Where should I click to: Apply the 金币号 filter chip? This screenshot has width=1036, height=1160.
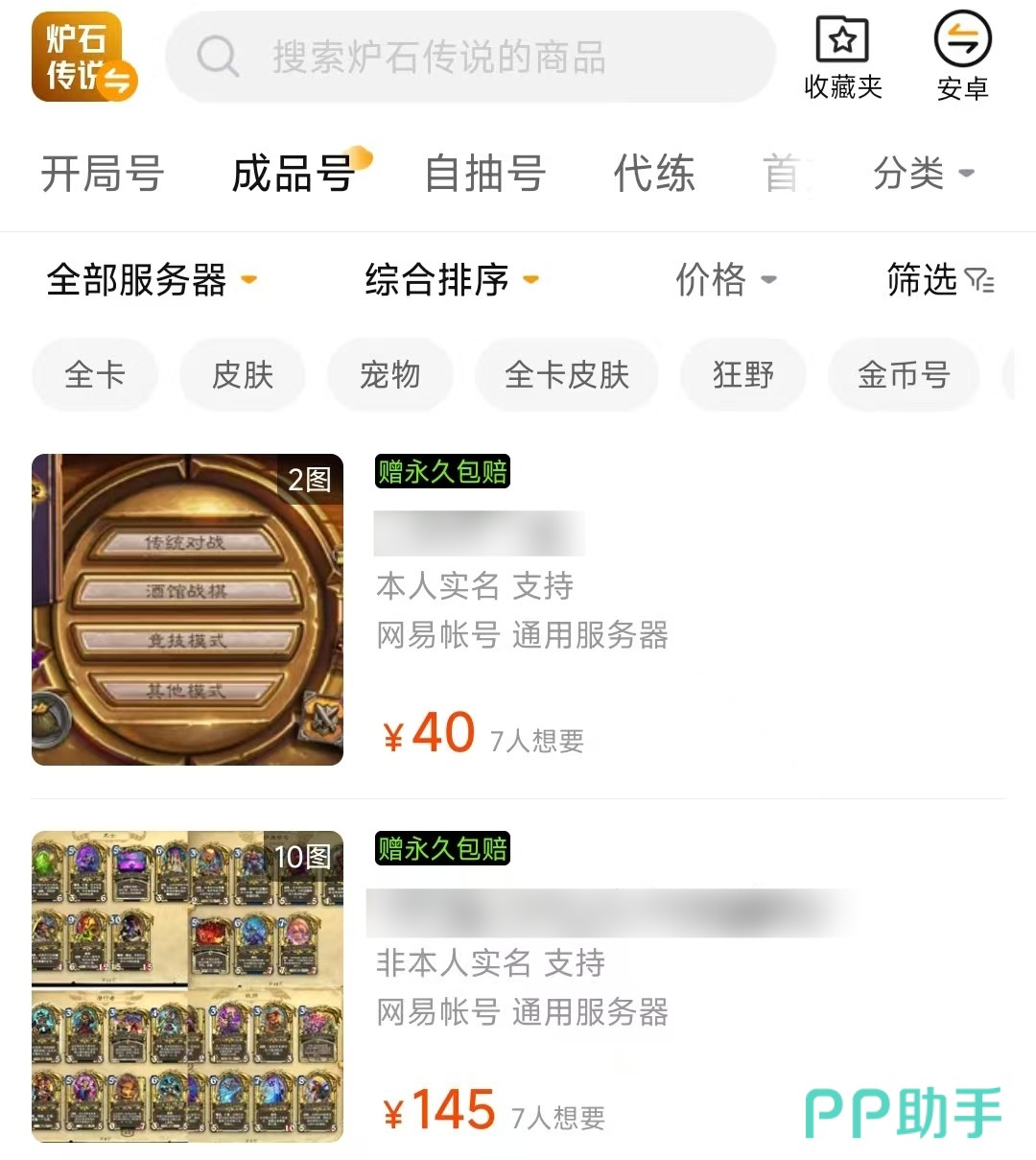point(903,374)
